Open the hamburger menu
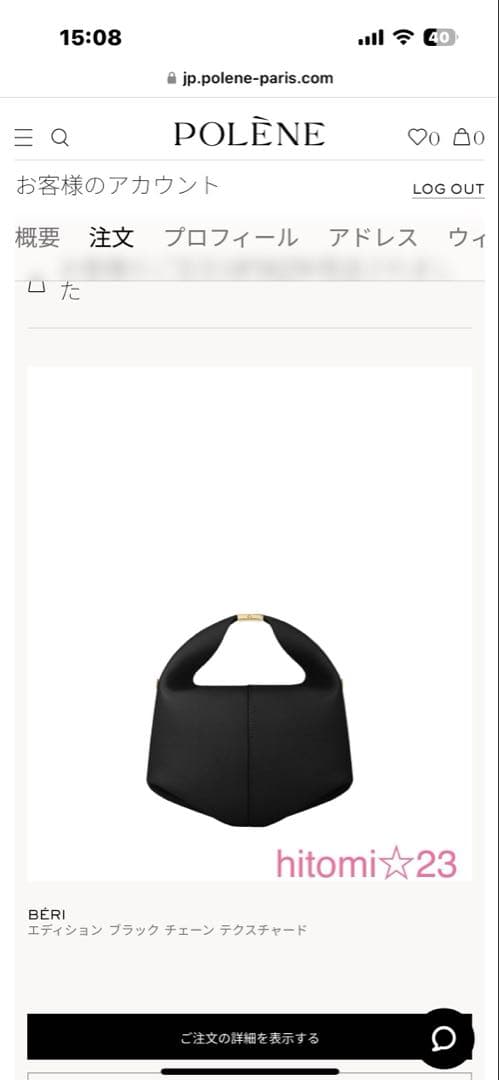Screen dimensions: 499x1080 (x=23, y=138)
